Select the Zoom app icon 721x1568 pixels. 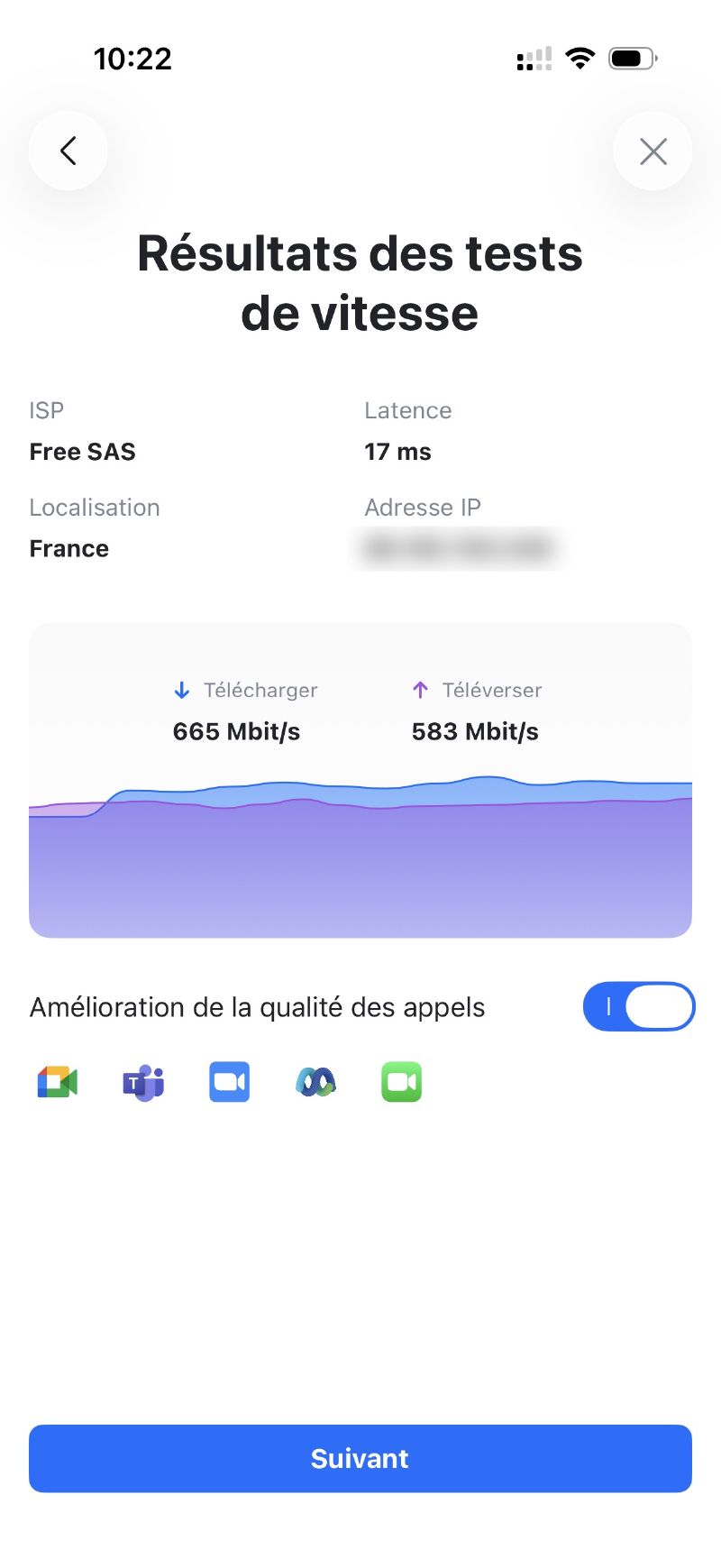tap(228, 1082)
